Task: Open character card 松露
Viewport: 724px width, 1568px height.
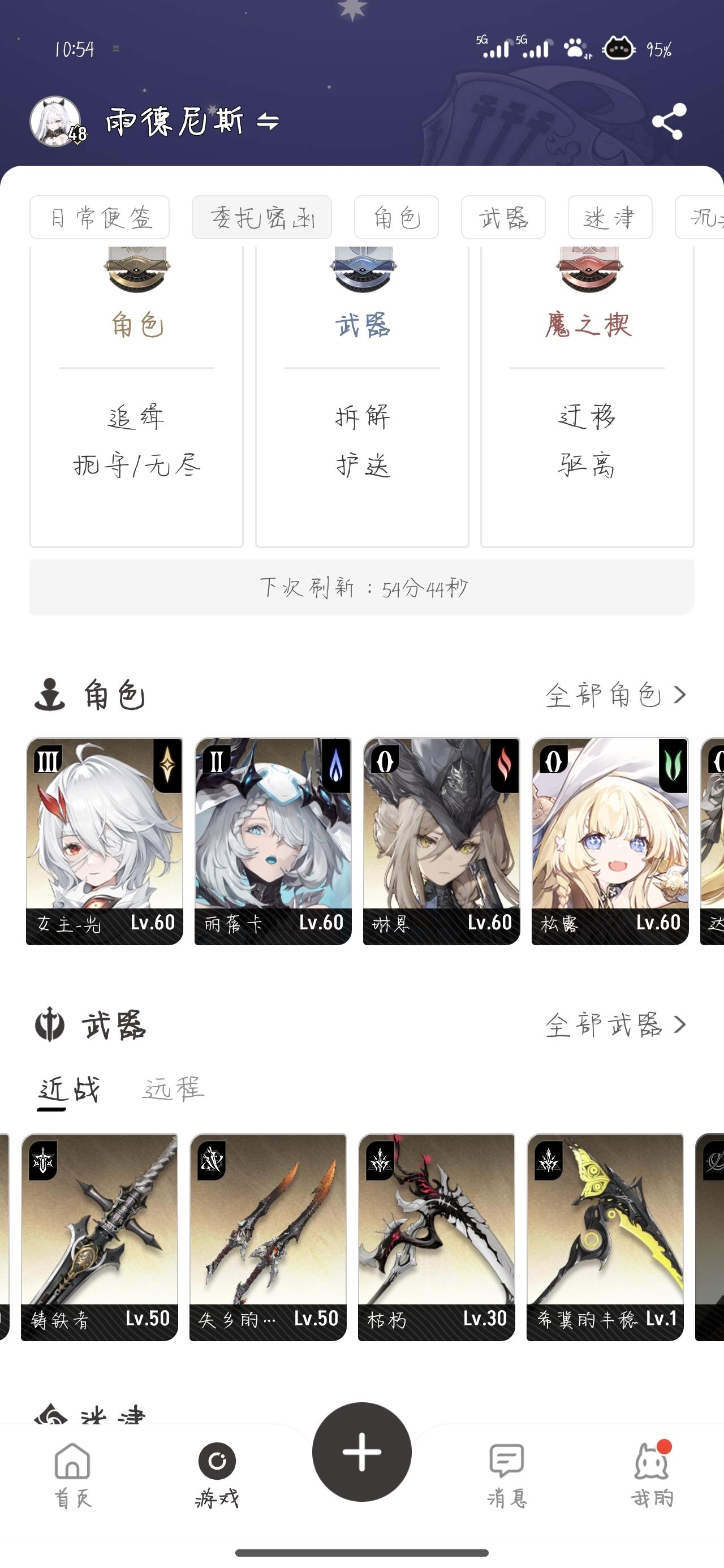Action: (610, 841)
